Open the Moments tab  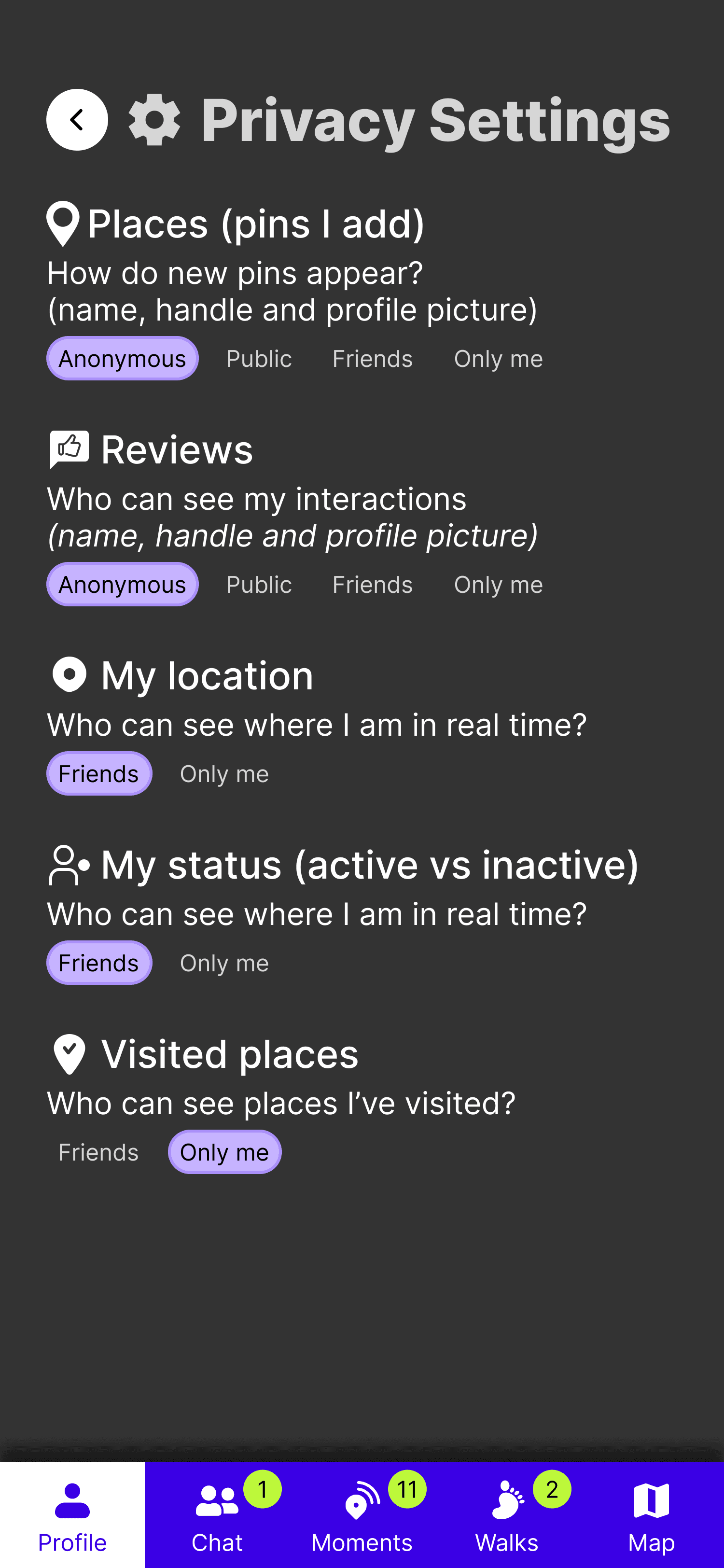coord(362,1515)
